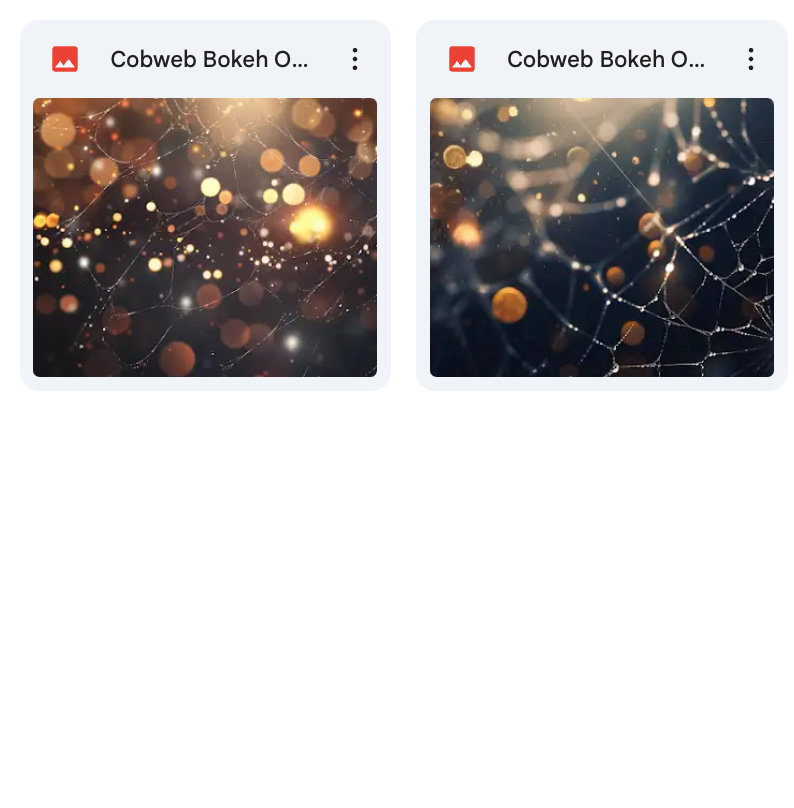Screen dimensions: 794x808
Task: Open the dark blue dewy cobweb image
Action: tap(601, 237)
